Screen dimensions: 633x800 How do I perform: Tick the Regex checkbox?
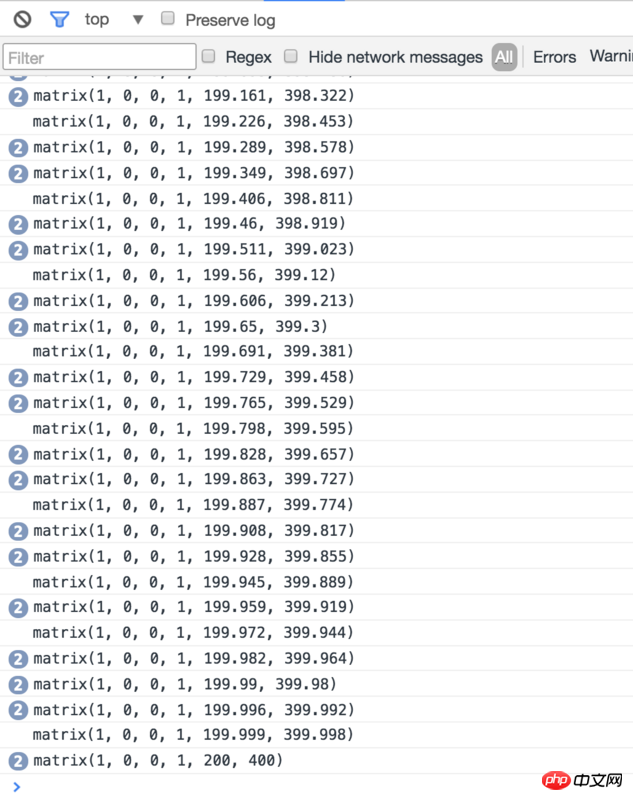(209, 56)
